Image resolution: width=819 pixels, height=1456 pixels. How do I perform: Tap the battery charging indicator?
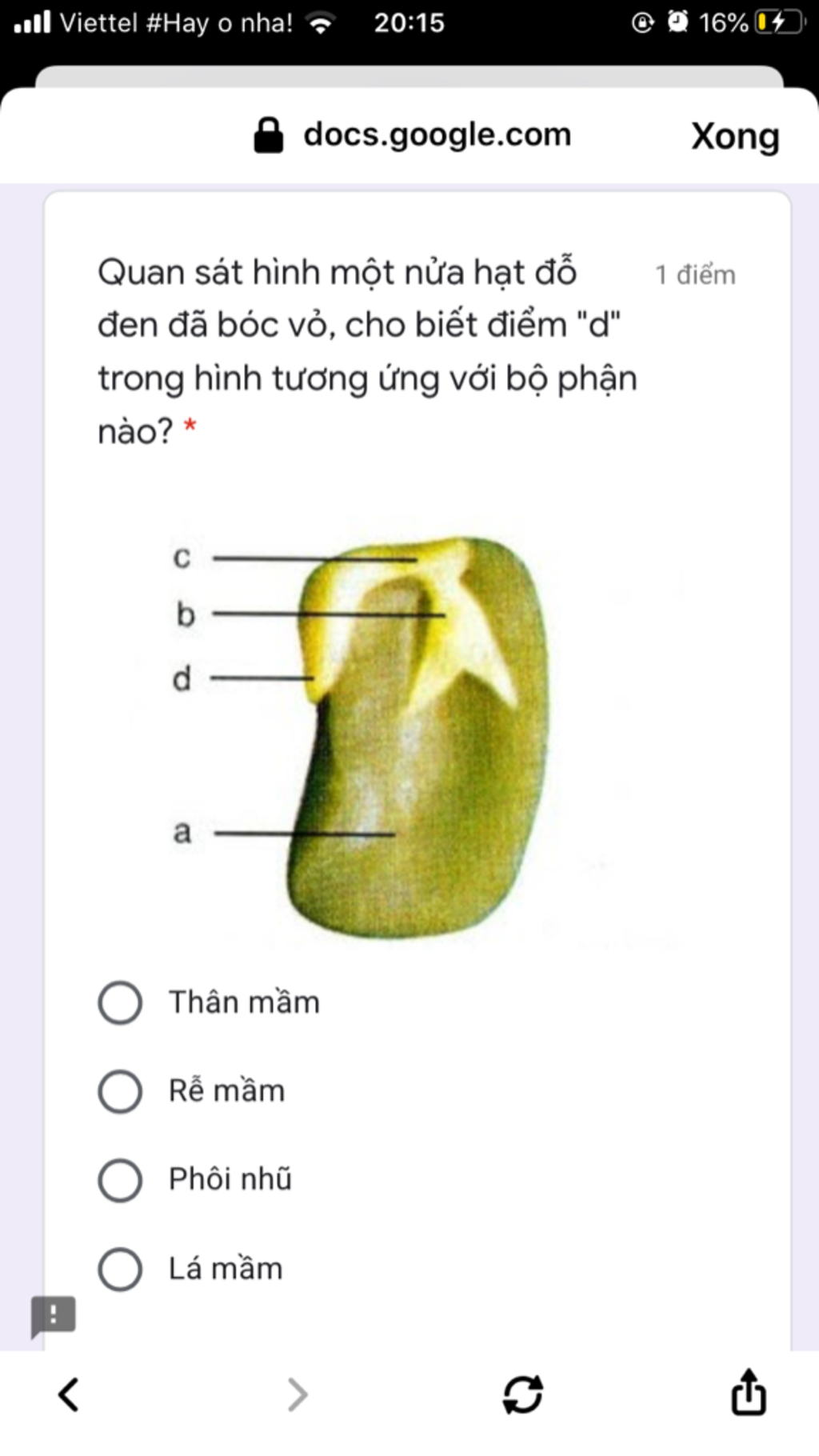click(x=769, y=22)
